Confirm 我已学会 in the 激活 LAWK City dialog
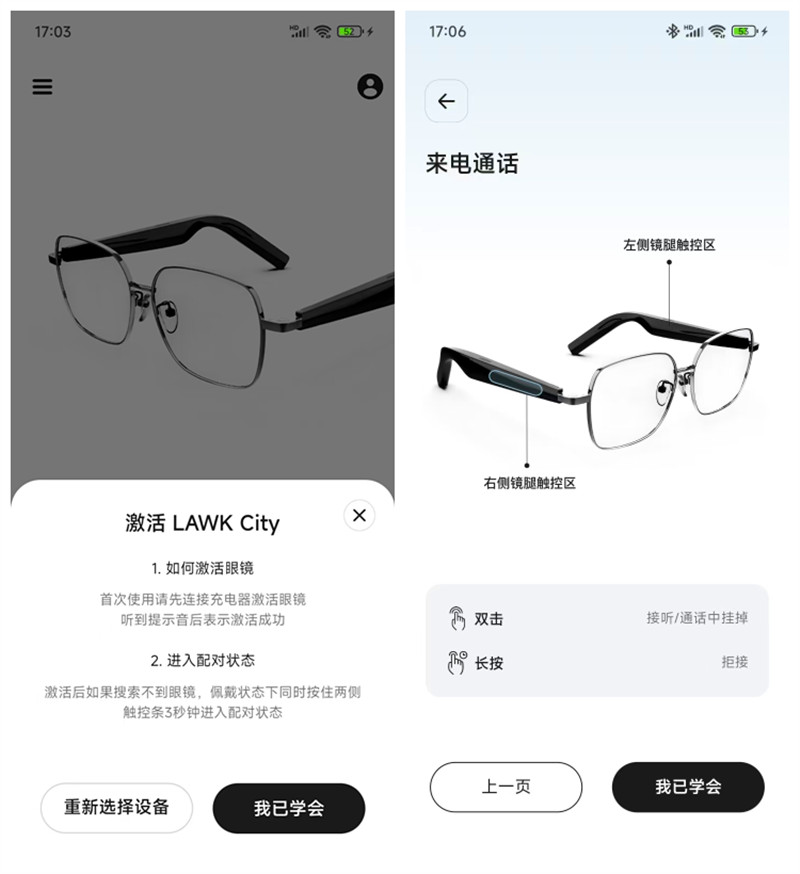This screenshot has height=874, width=800. click(289, 808)
